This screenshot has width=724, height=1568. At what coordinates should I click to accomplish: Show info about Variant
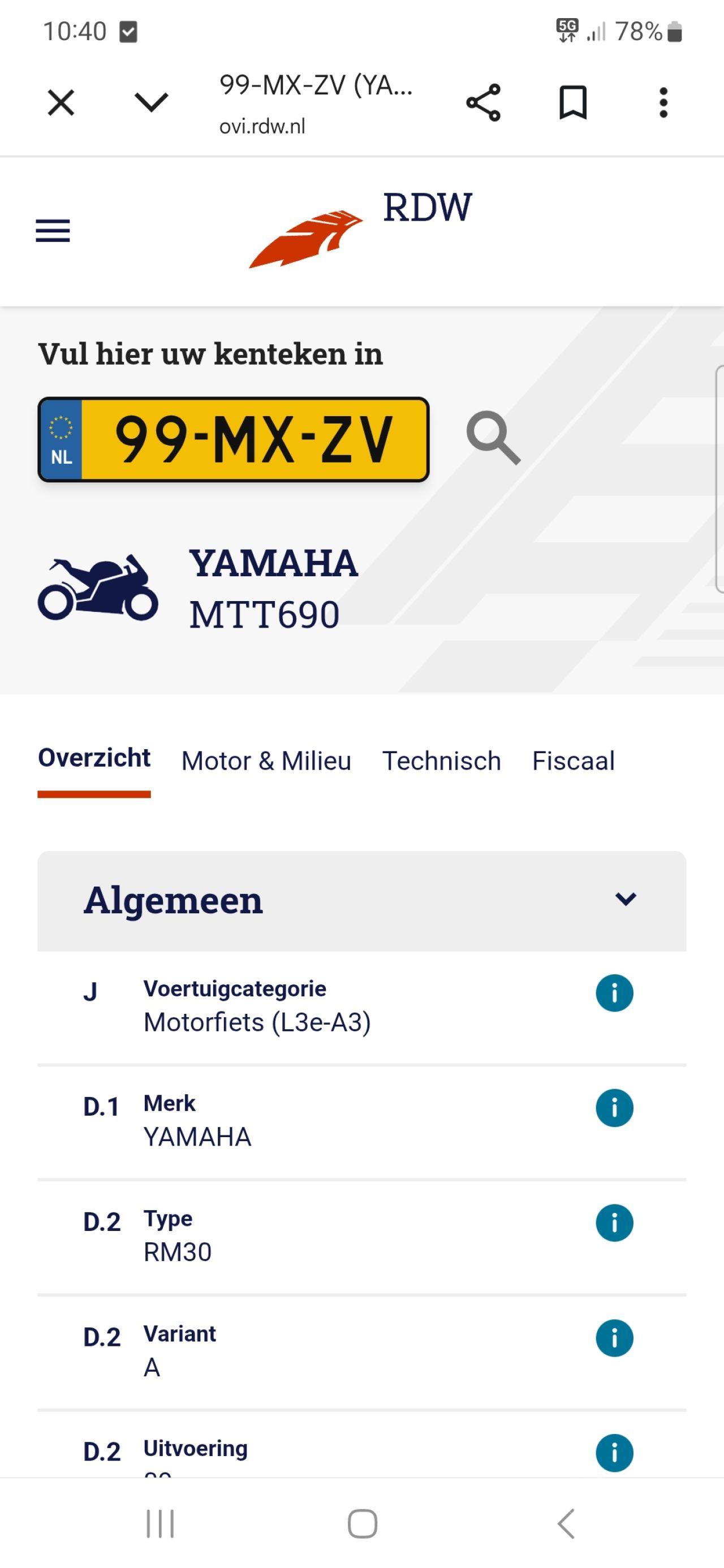click(x=614, y=1338)
